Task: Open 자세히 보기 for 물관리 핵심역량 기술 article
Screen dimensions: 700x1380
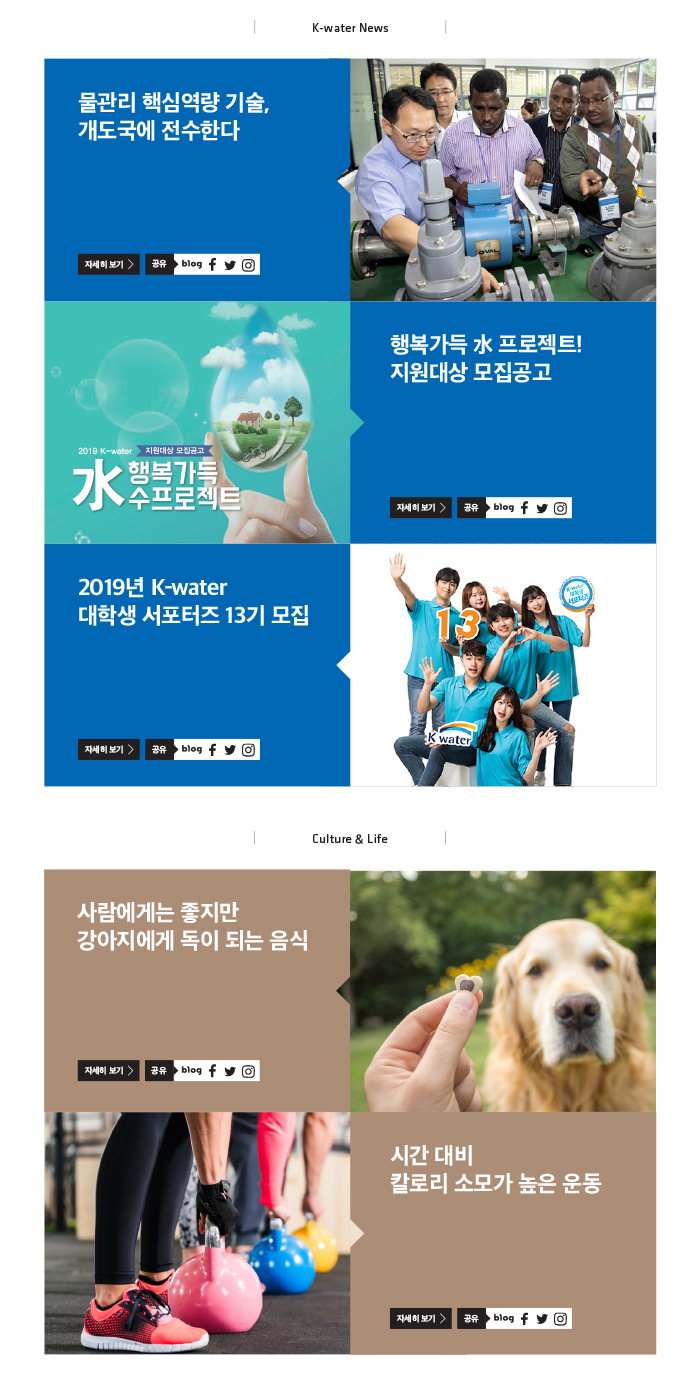Action: (x=109, y=264)
